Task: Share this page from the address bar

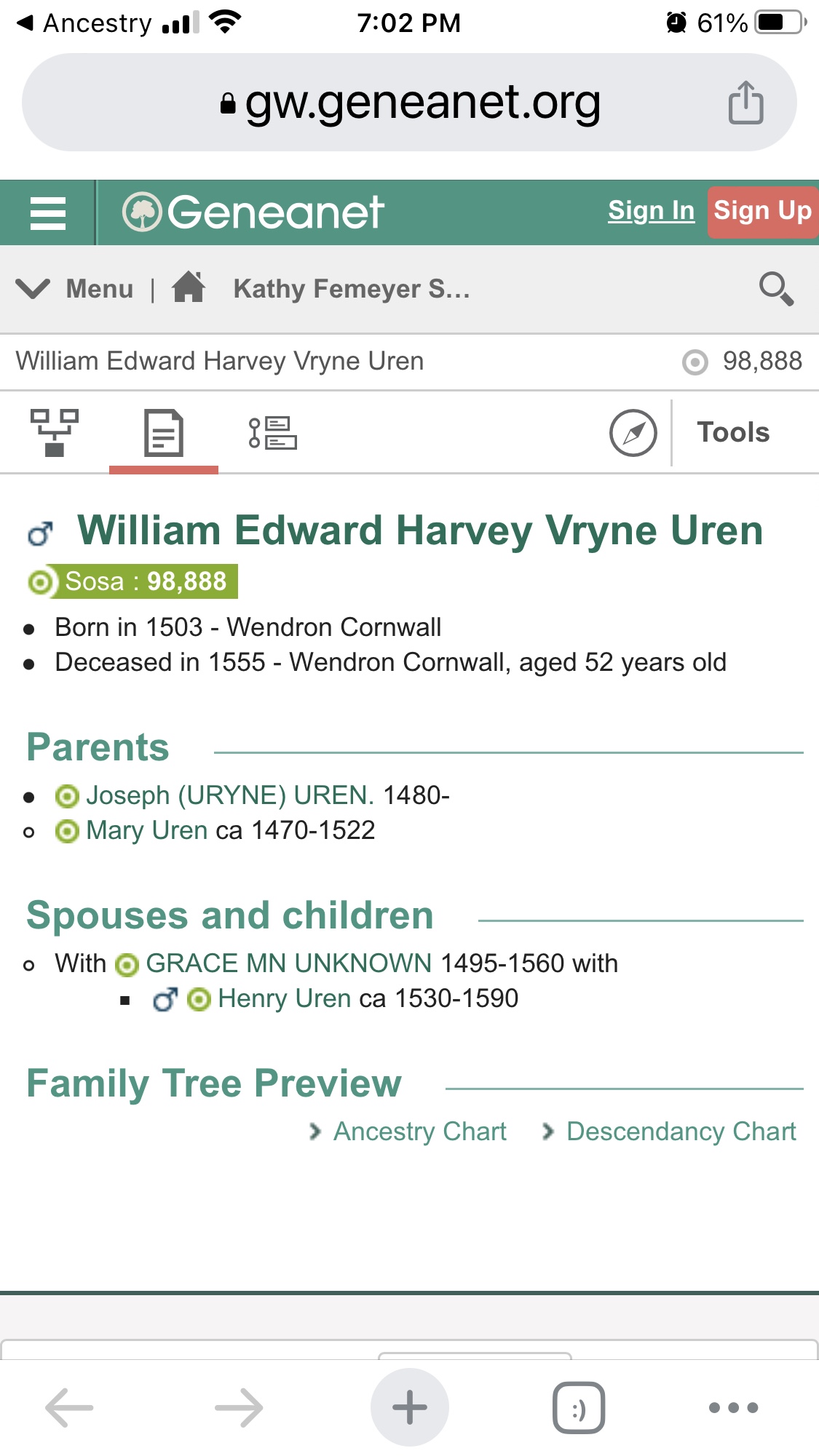Action: tap(745, 103)
